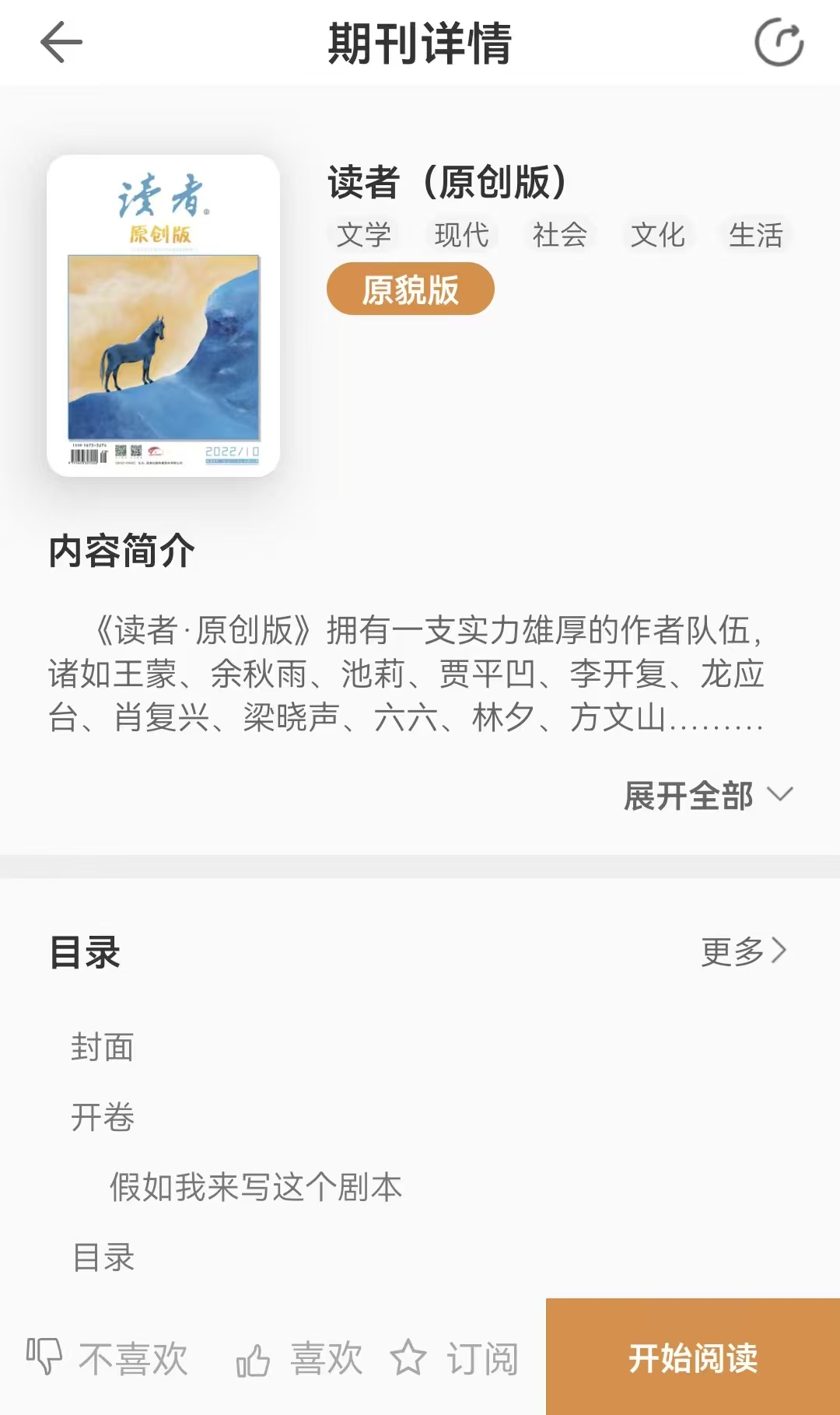Select the 社会 tag
The image size is (840, 1415).
560,235
